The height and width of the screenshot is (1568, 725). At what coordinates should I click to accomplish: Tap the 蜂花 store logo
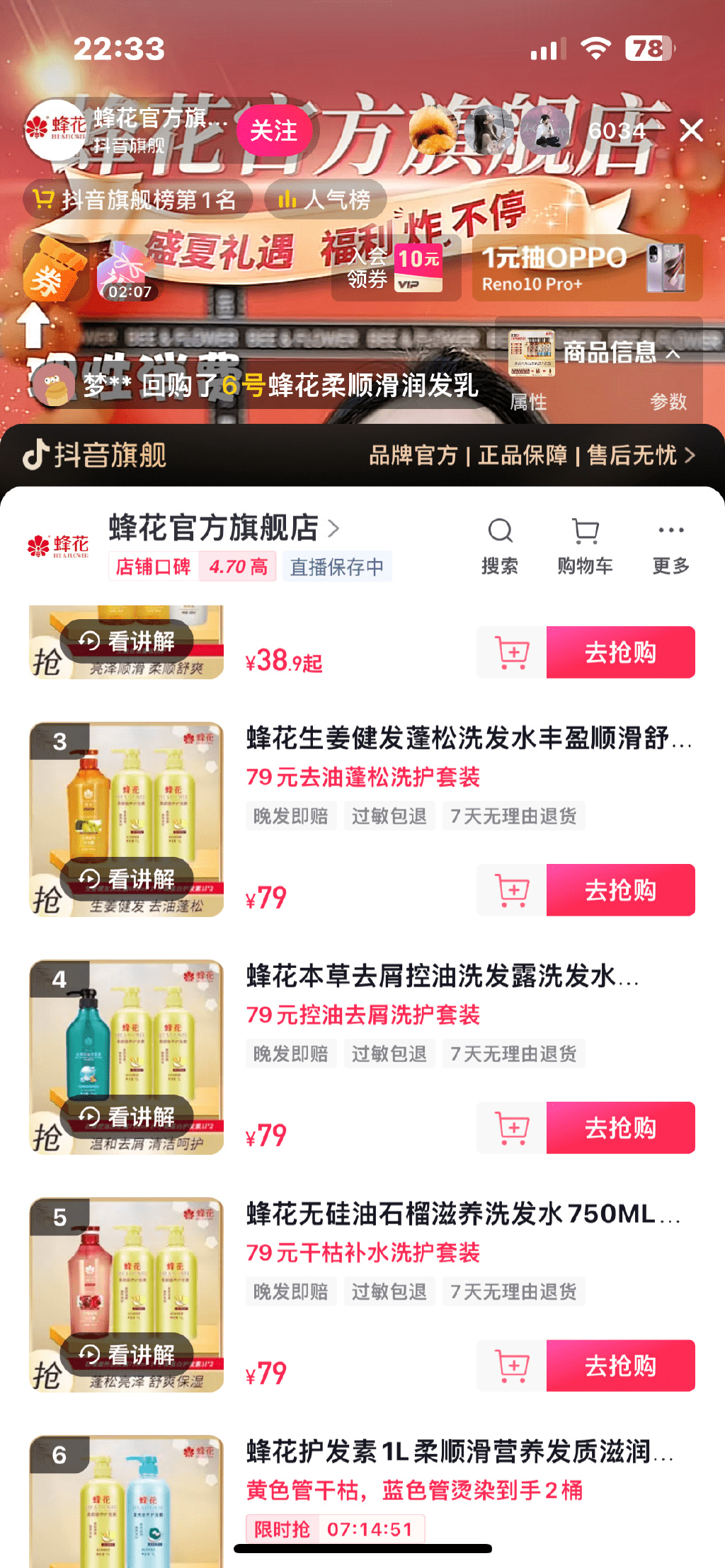pos(59,543)
